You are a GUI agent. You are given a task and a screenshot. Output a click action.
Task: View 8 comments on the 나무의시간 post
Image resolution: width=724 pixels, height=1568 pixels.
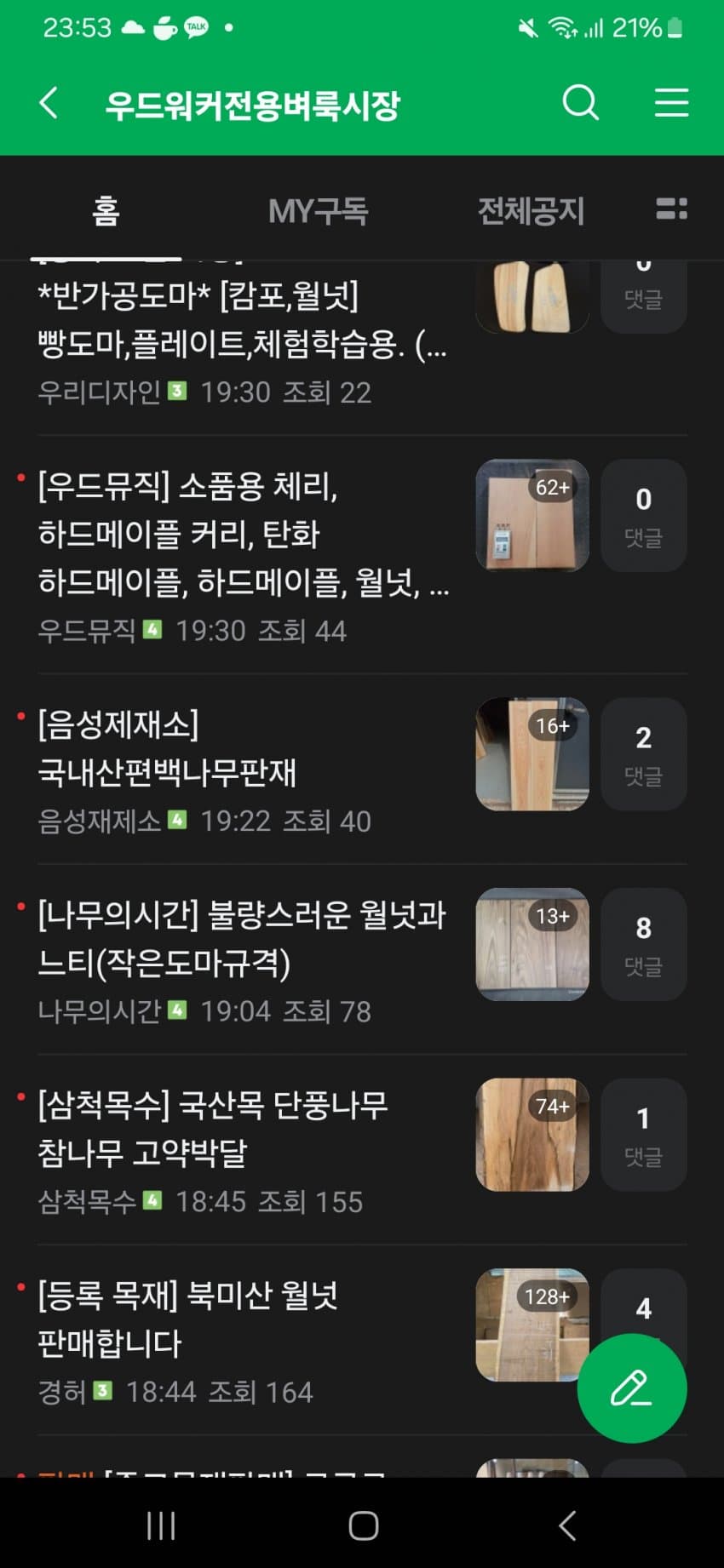click(x=643, y=944)
